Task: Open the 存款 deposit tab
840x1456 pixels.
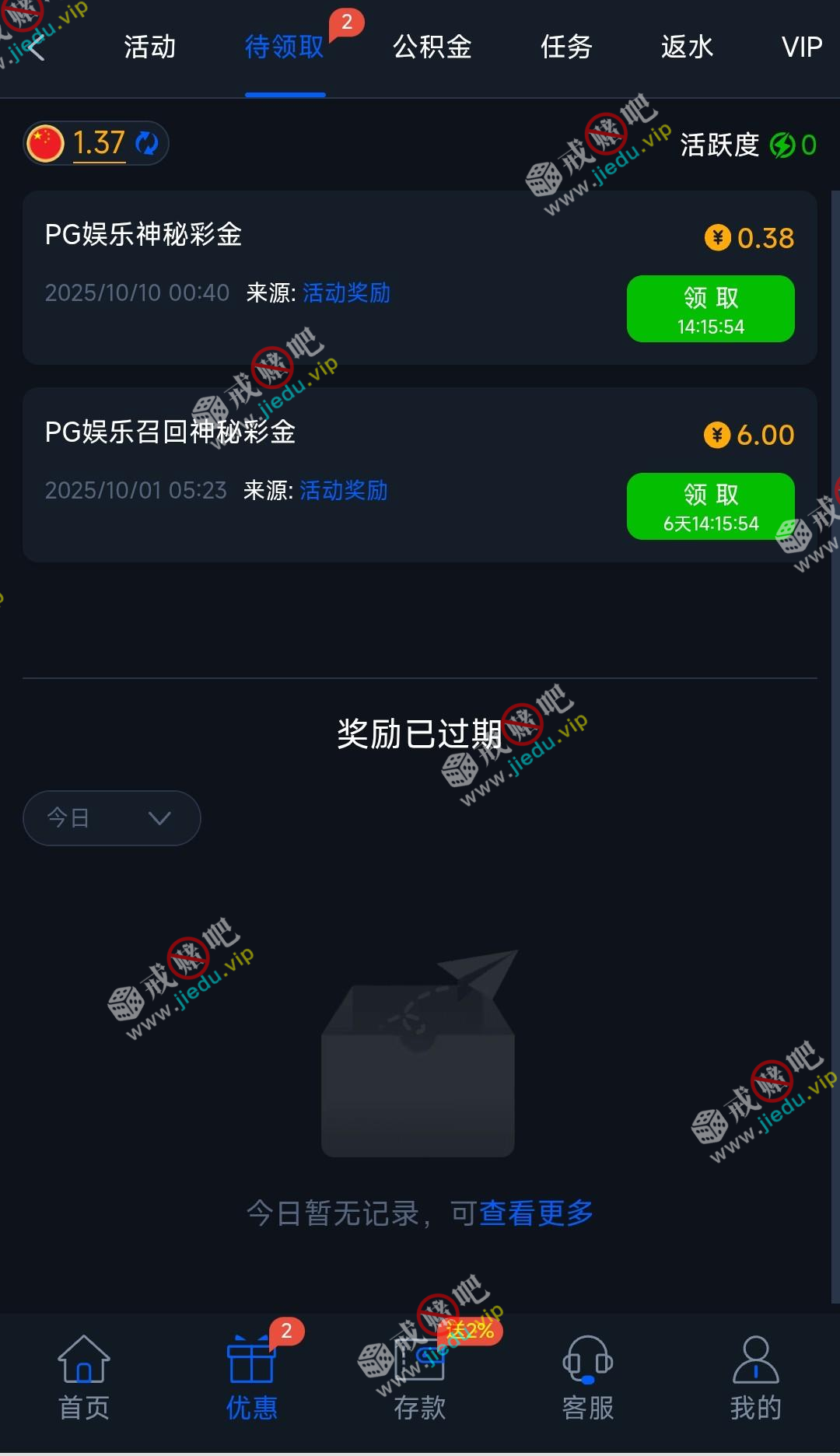Action: click(x=420, y=1378)
